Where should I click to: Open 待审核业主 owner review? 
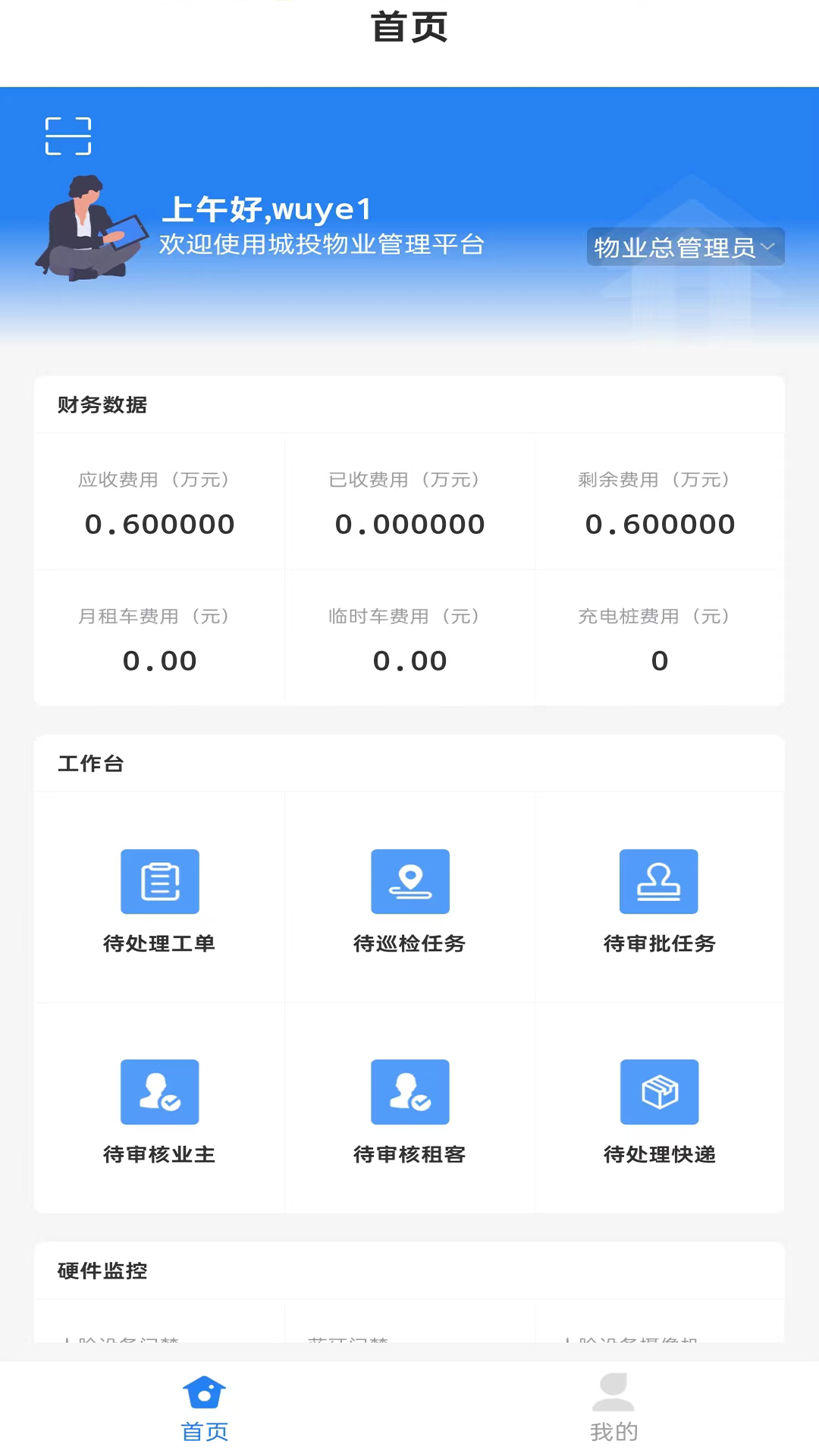point(160,1109)
